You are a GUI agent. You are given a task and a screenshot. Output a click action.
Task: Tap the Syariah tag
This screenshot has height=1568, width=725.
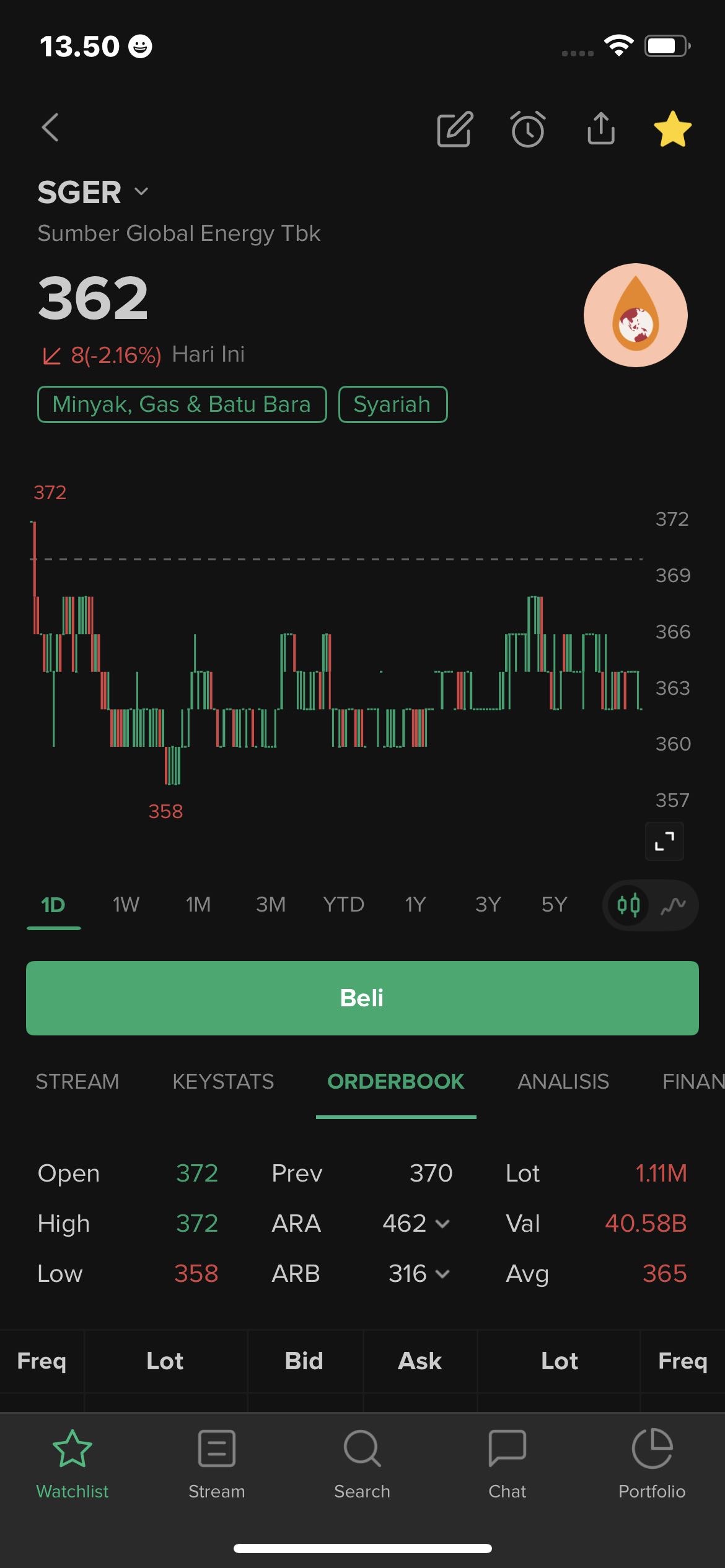(392, 404)
